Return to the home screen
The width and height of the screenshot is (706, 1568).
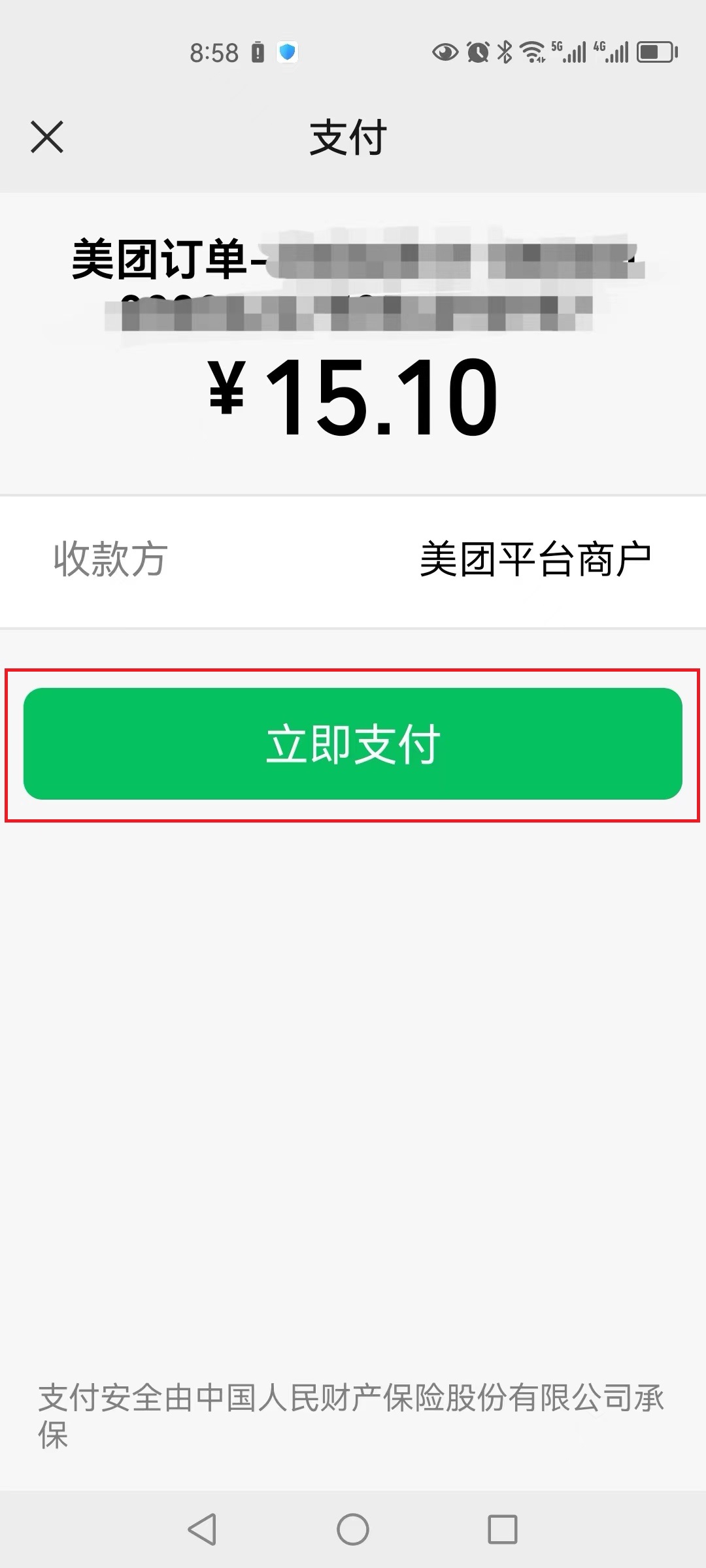point(353,1529)
